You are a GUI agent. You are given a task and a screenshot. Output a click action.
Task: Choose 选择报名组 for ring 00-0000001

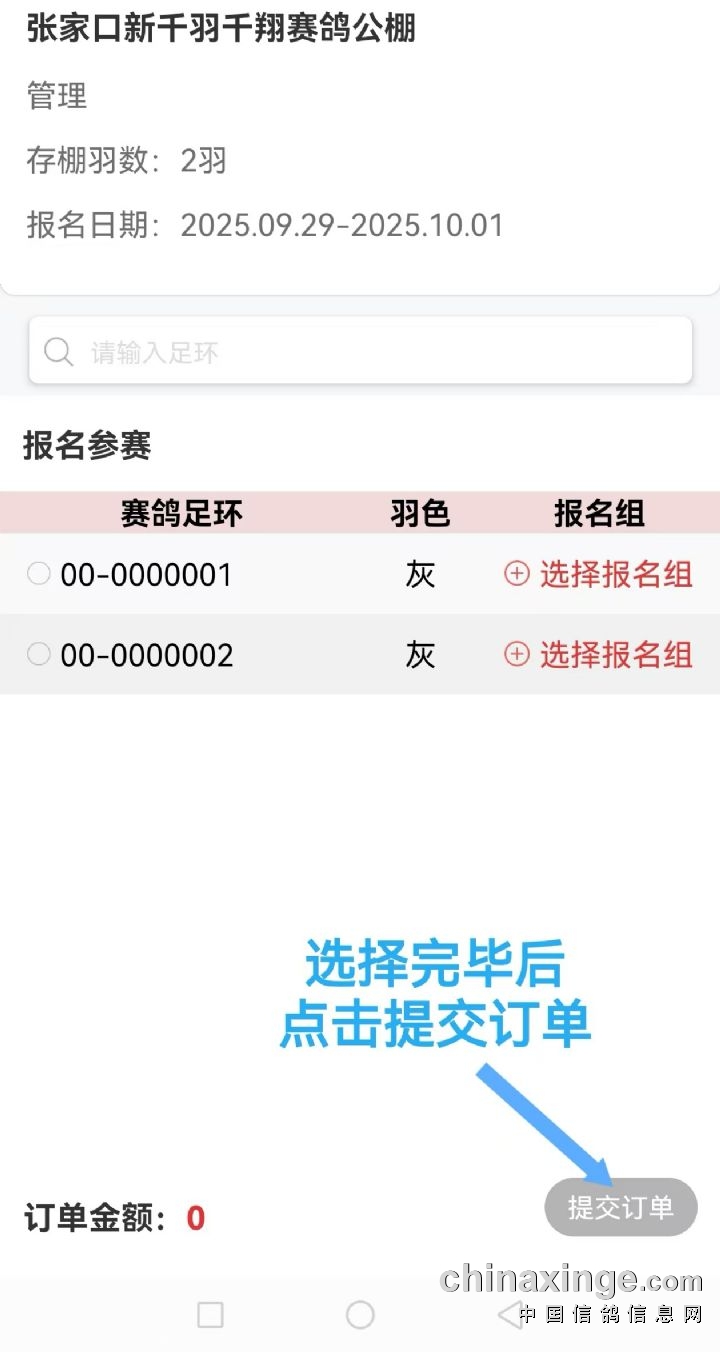[599, 574]
